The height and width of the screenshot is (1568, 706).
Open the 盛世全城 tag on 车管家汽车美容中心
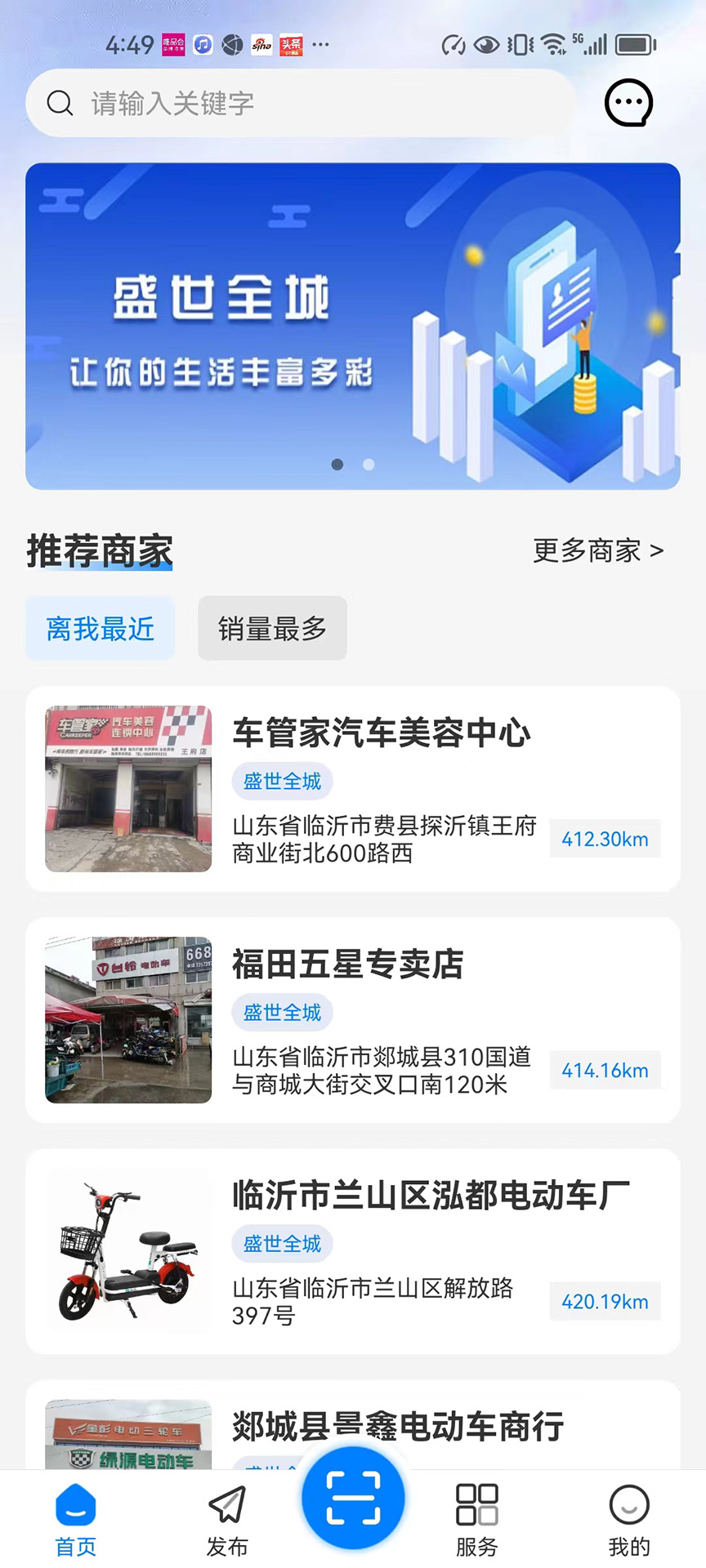[281, 781]
